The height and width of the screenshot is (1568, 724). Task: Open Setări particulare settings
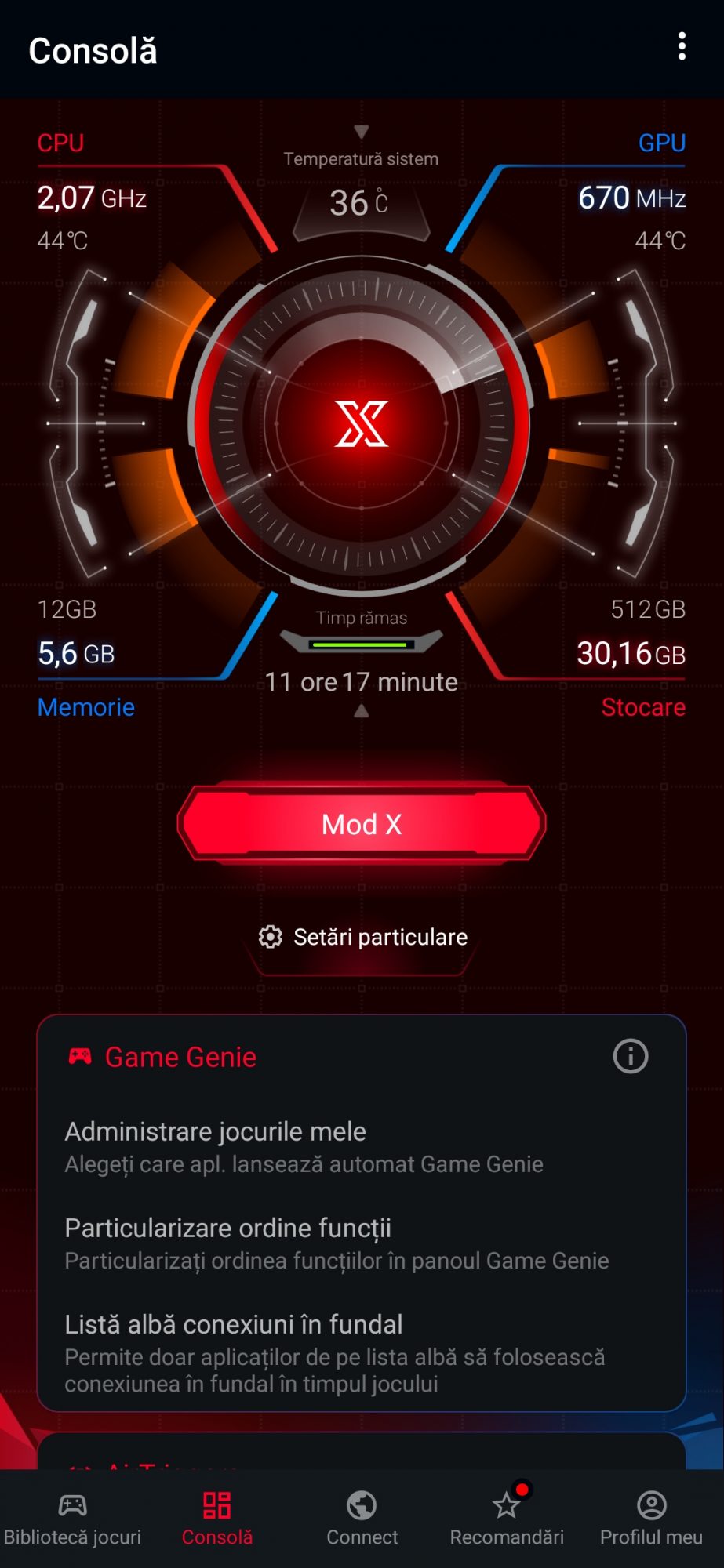click(x=363, y=937)
